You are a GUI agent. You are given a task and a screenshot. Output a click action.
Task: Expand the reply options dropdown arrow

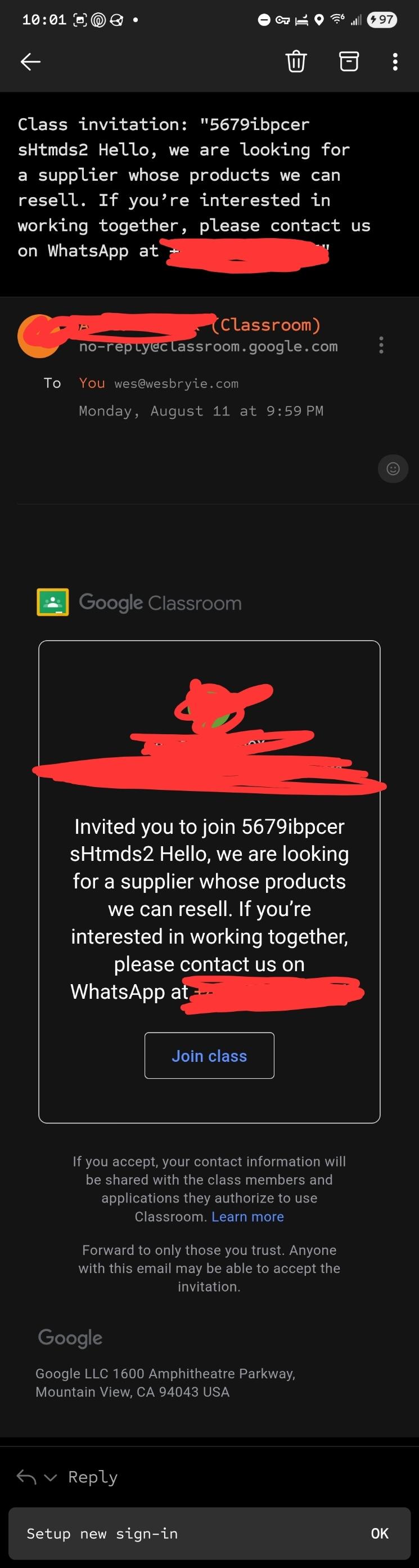point(51,1477)
